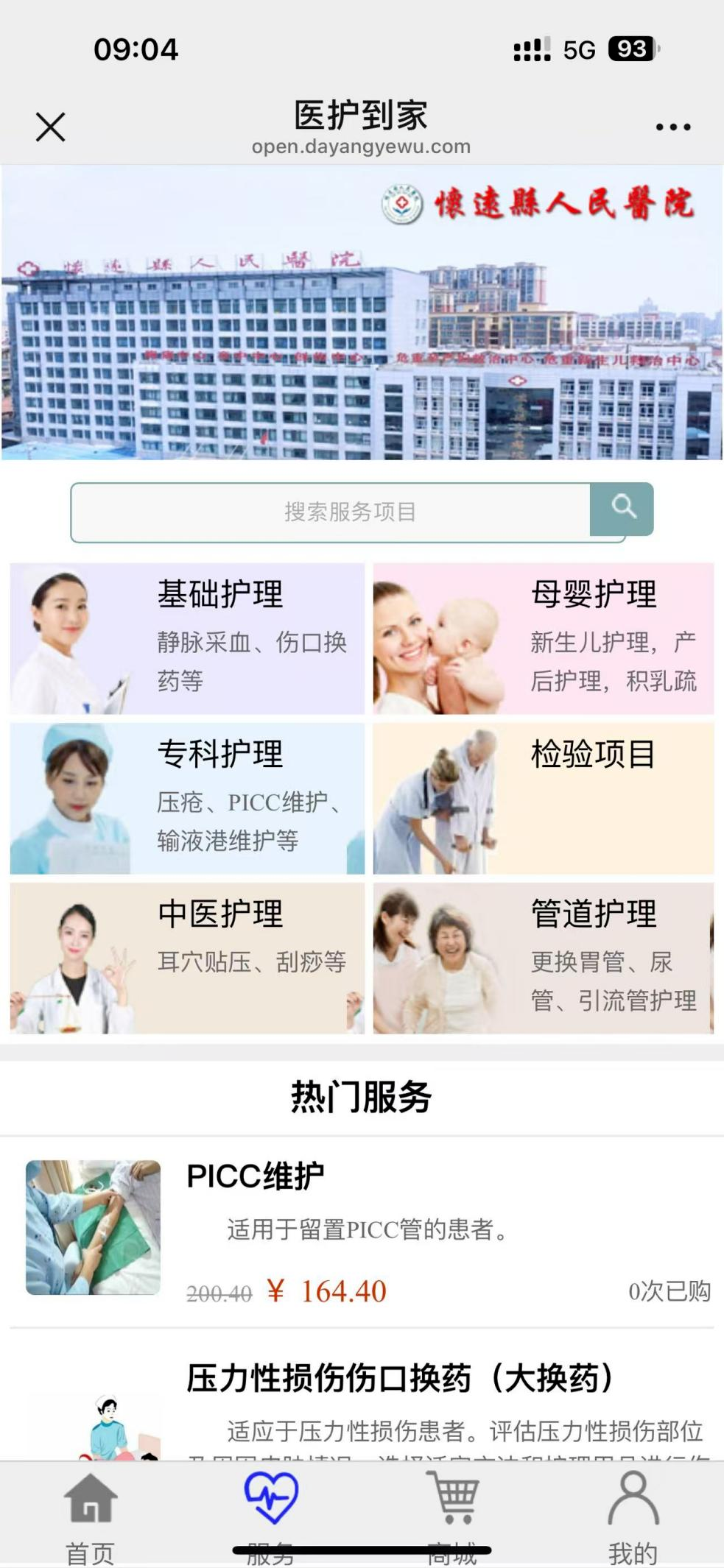Open the 母婴护理 category
724x1568 pixels.
coord(543,638)
